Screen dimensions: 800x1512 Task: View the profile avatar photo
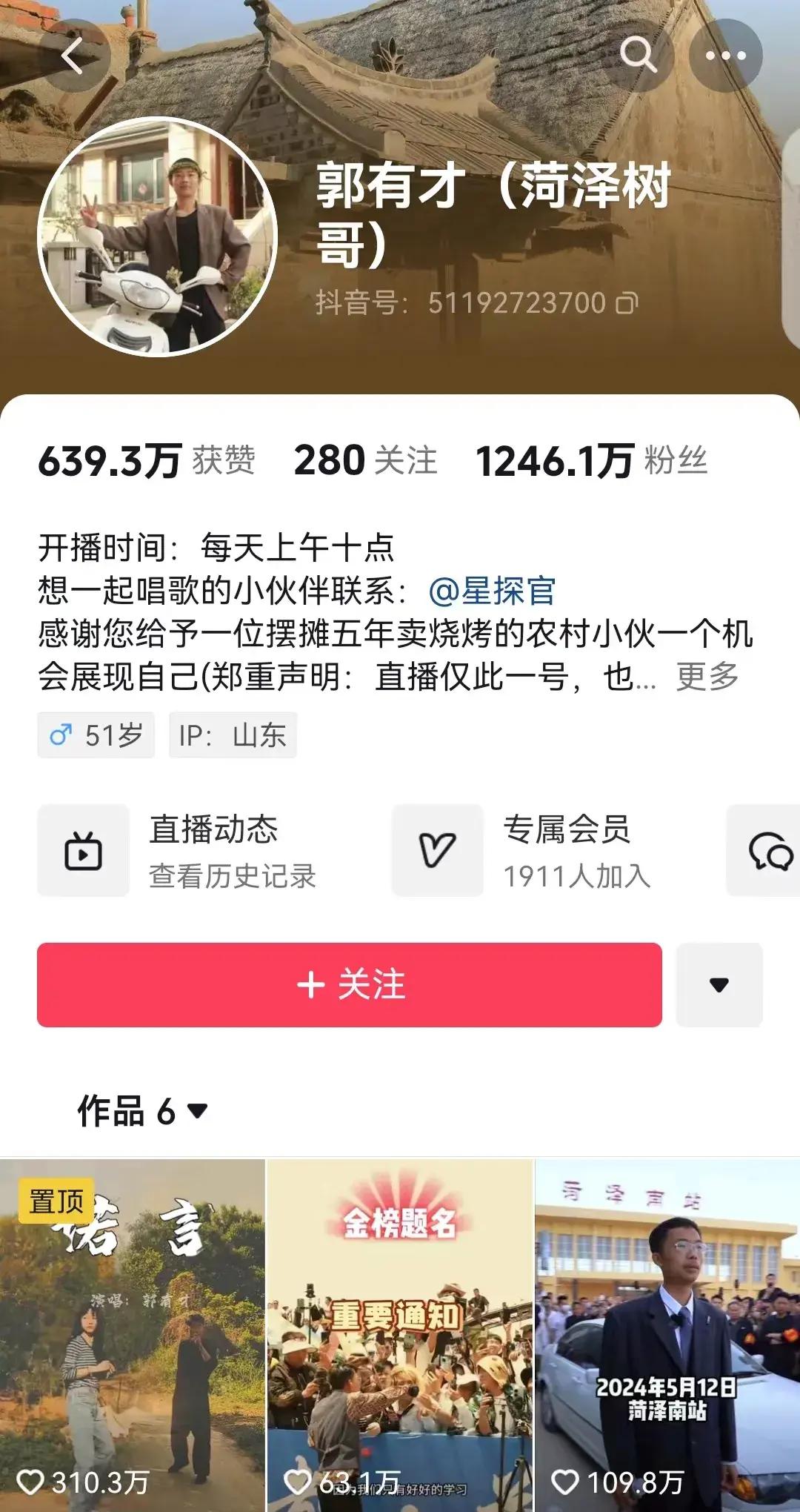tap(157, 237)
